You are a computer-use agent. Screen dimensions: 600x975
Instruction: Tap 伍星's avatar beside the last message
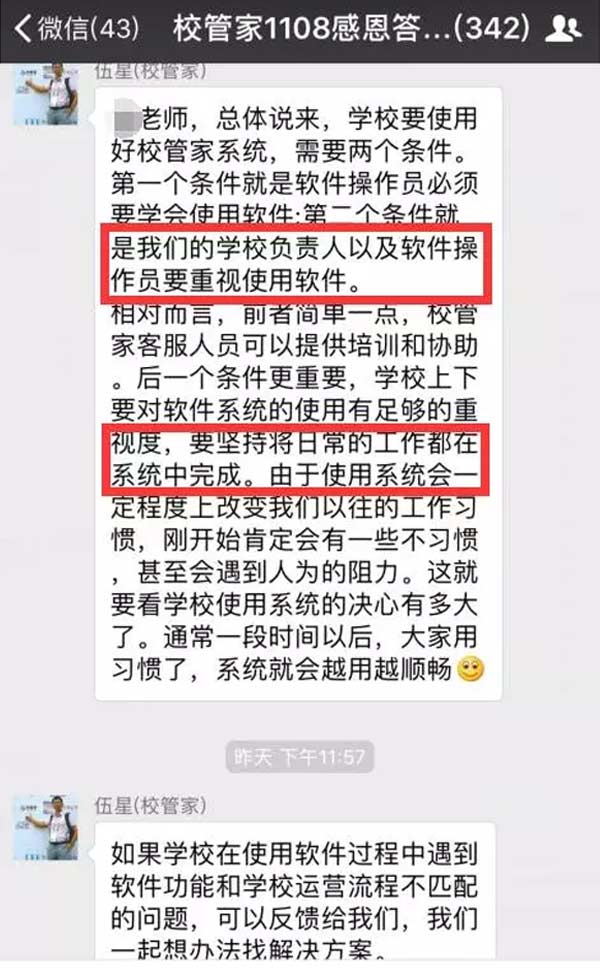[46, 829]
